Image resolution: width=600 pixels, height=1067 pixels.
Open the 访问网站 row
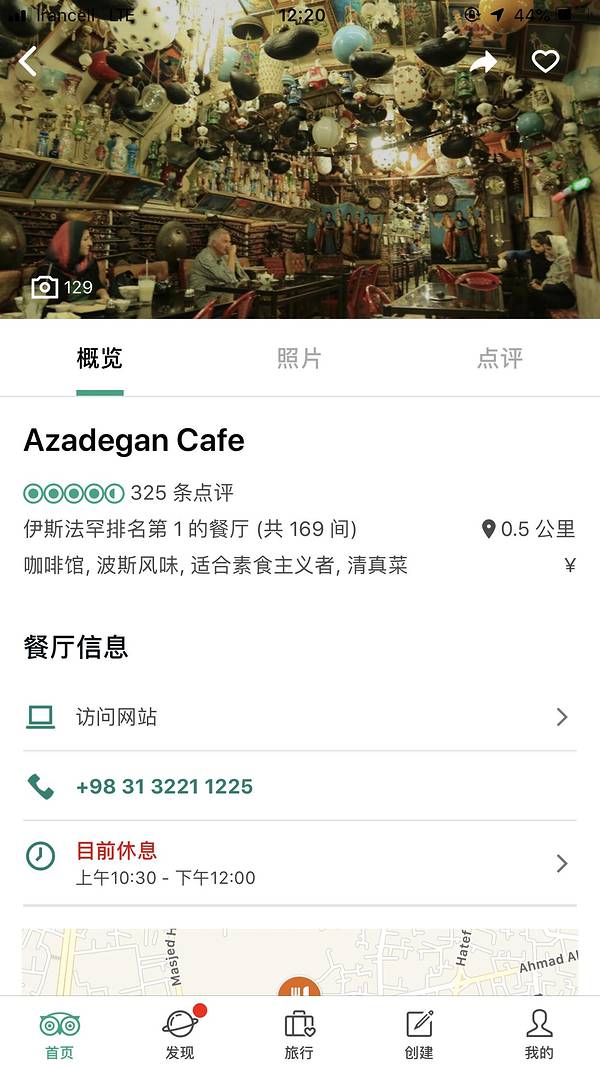(299, 717)
